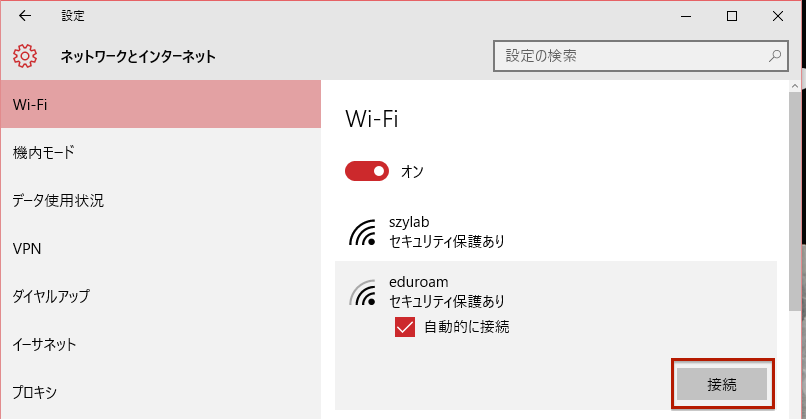Turn off the Wi-Fi toggle
806x419 pixels.
tap(367, 171)
